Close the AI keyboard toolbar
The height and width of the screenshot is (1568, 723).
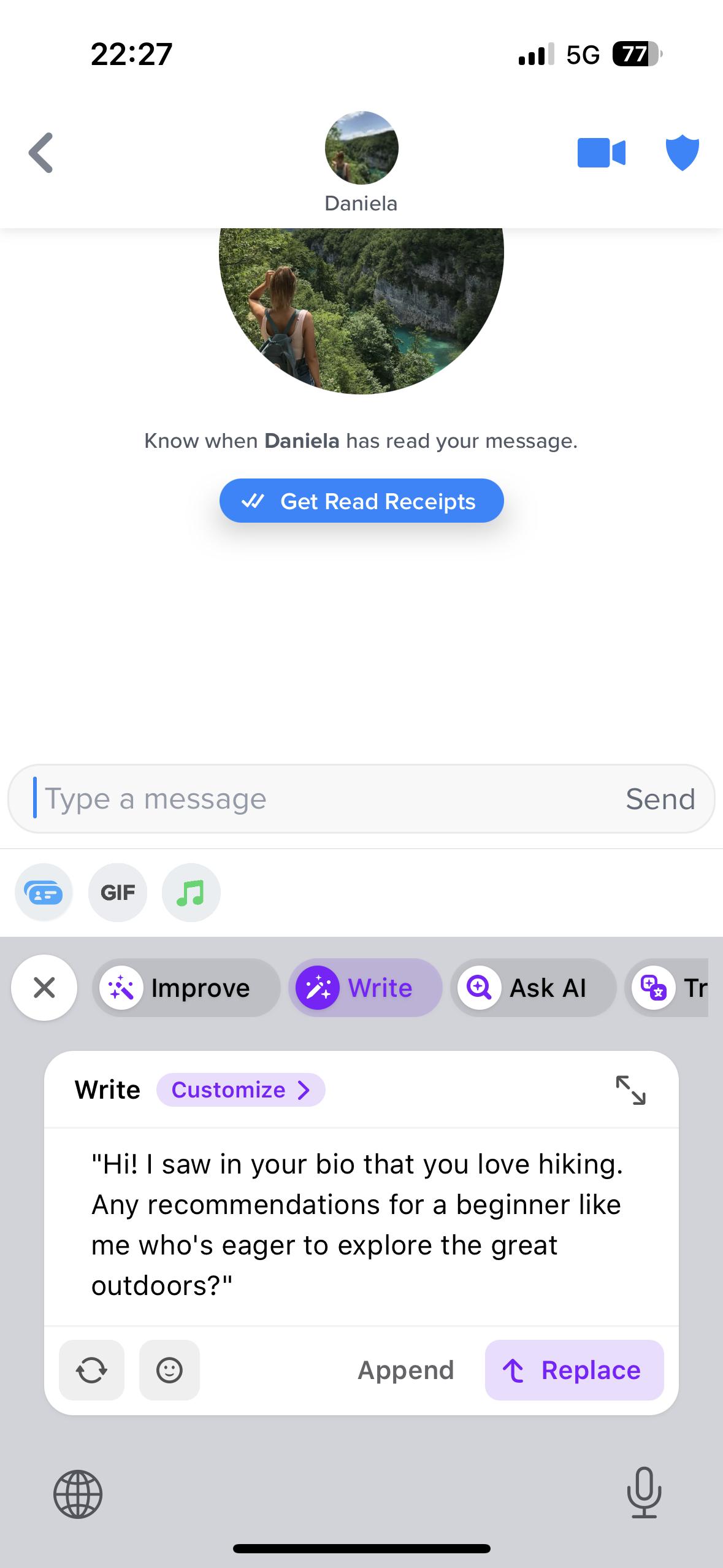pyautogui.click(x=44, y=988)
